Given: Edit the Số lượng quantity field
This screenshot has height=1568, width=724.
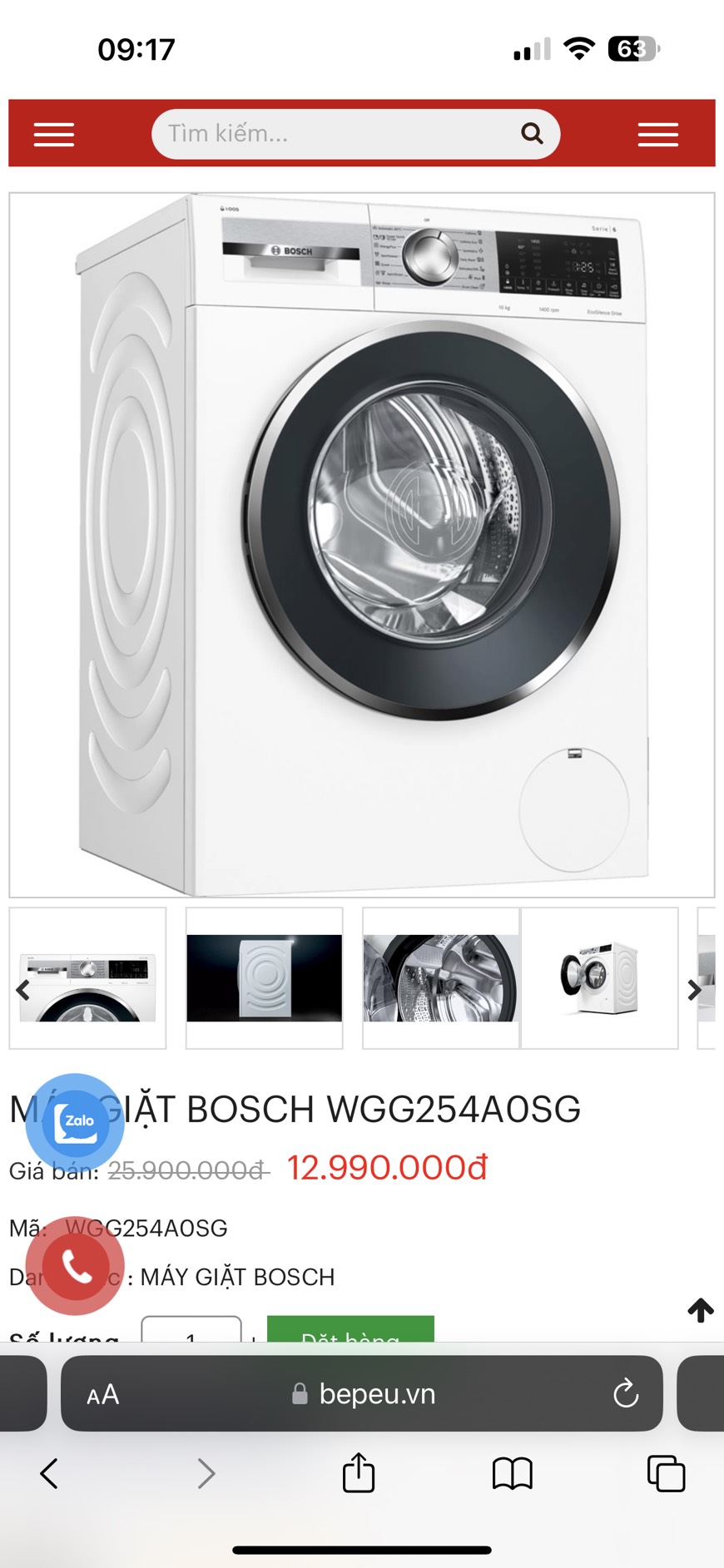Looking at the screenshot, I should [x=191, y=1329].
